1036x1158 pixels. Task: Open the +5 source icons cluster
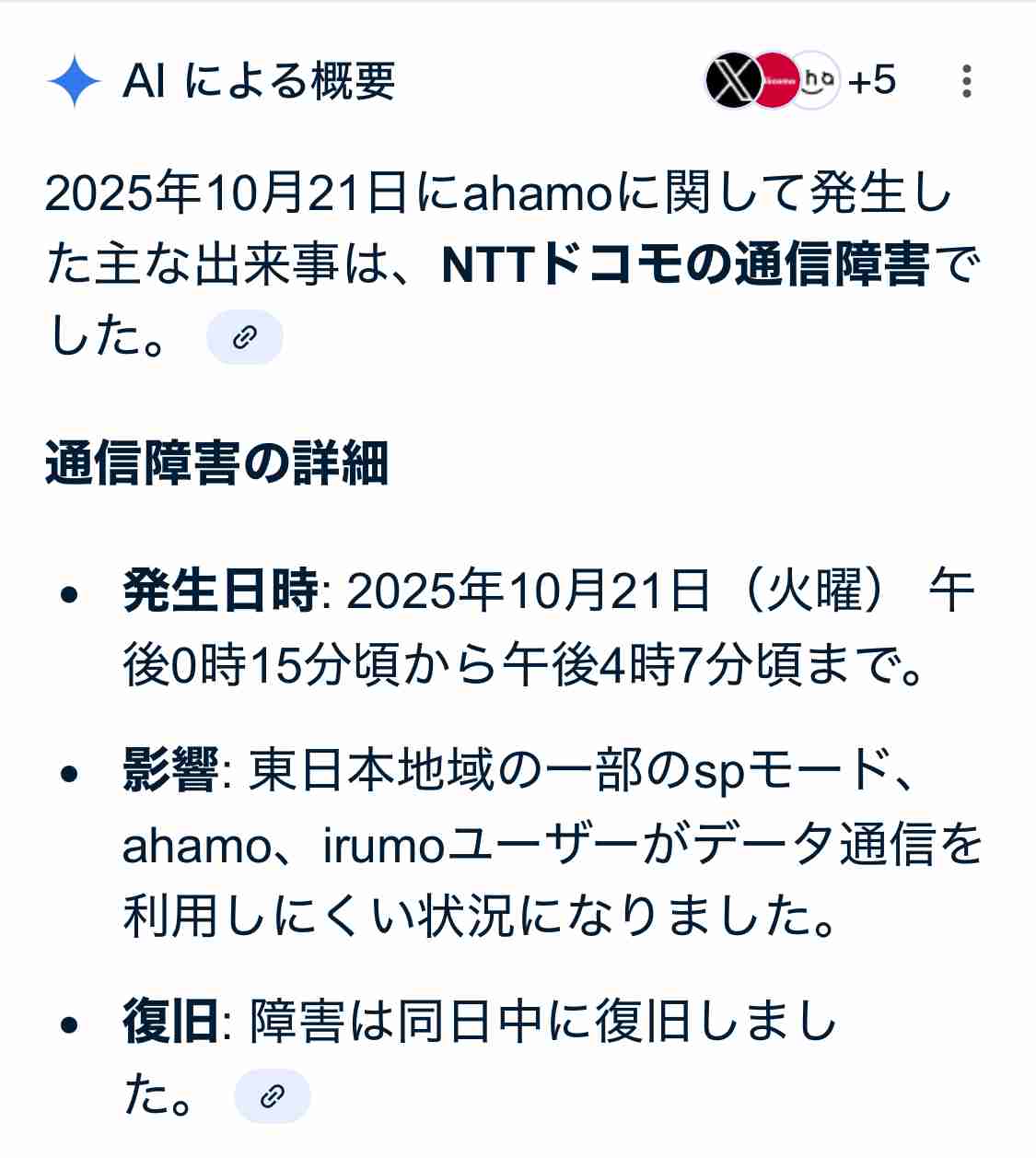(799, 81)
